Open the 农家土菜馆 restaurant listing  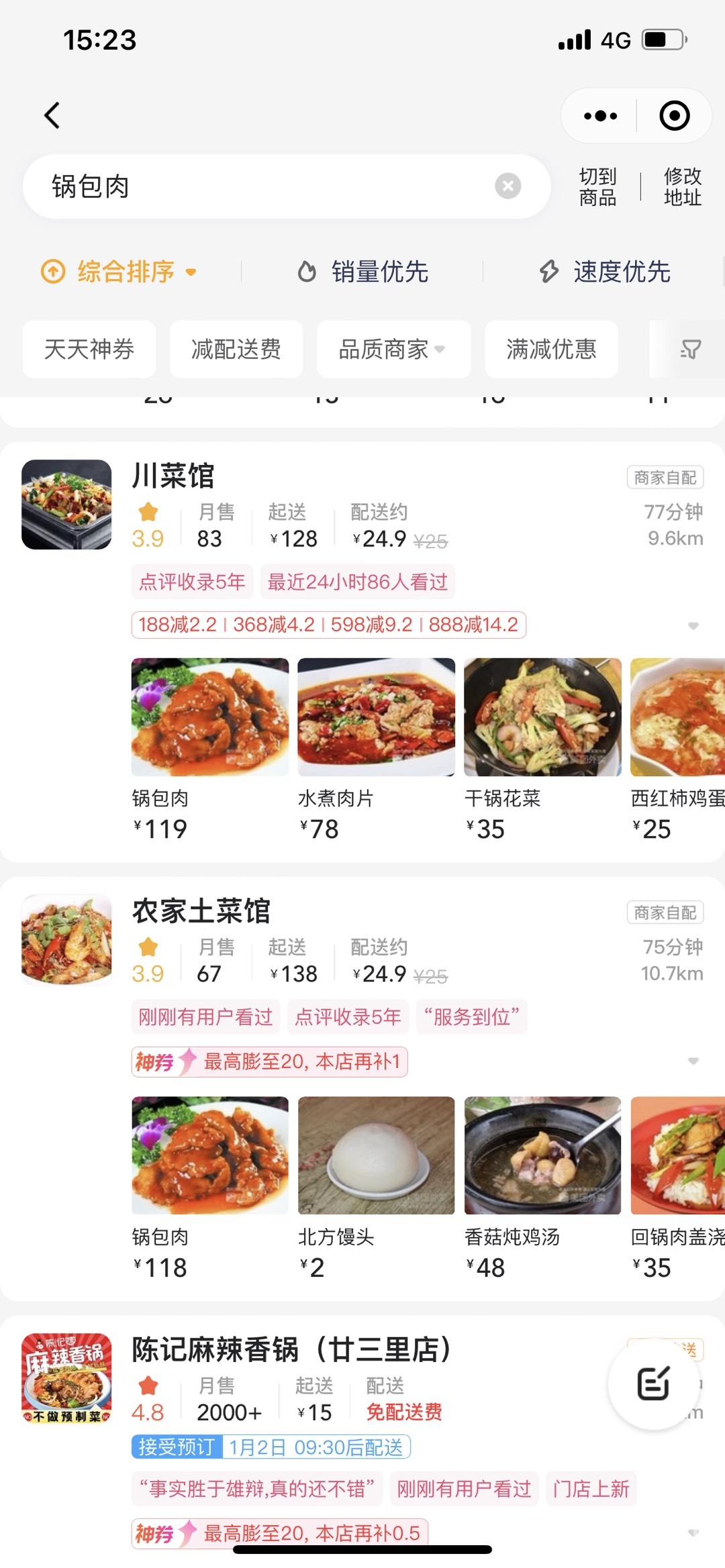point(201,911)
